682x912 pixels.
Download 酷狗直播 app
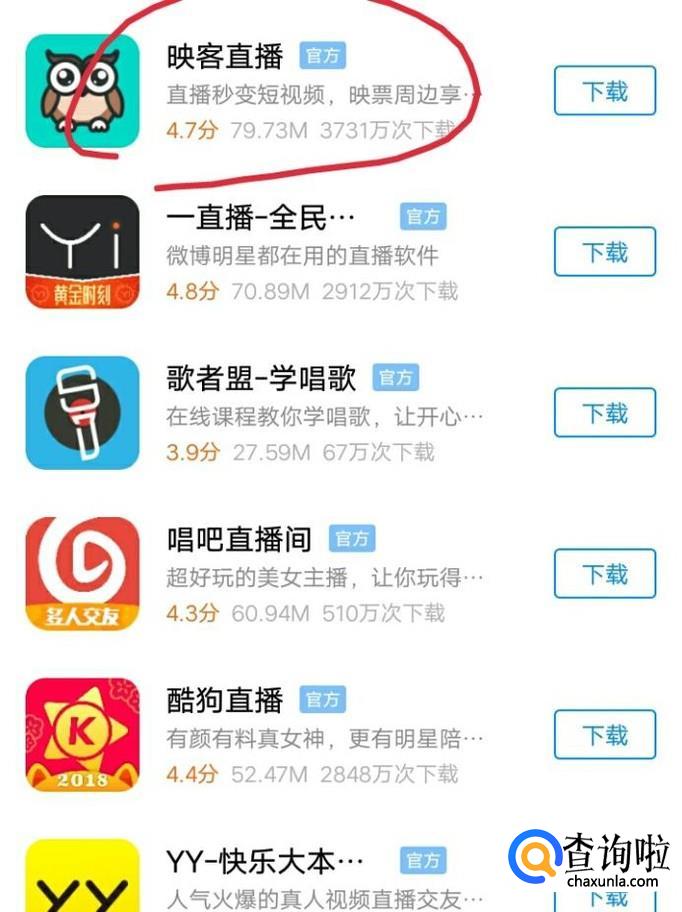[605, 735]
